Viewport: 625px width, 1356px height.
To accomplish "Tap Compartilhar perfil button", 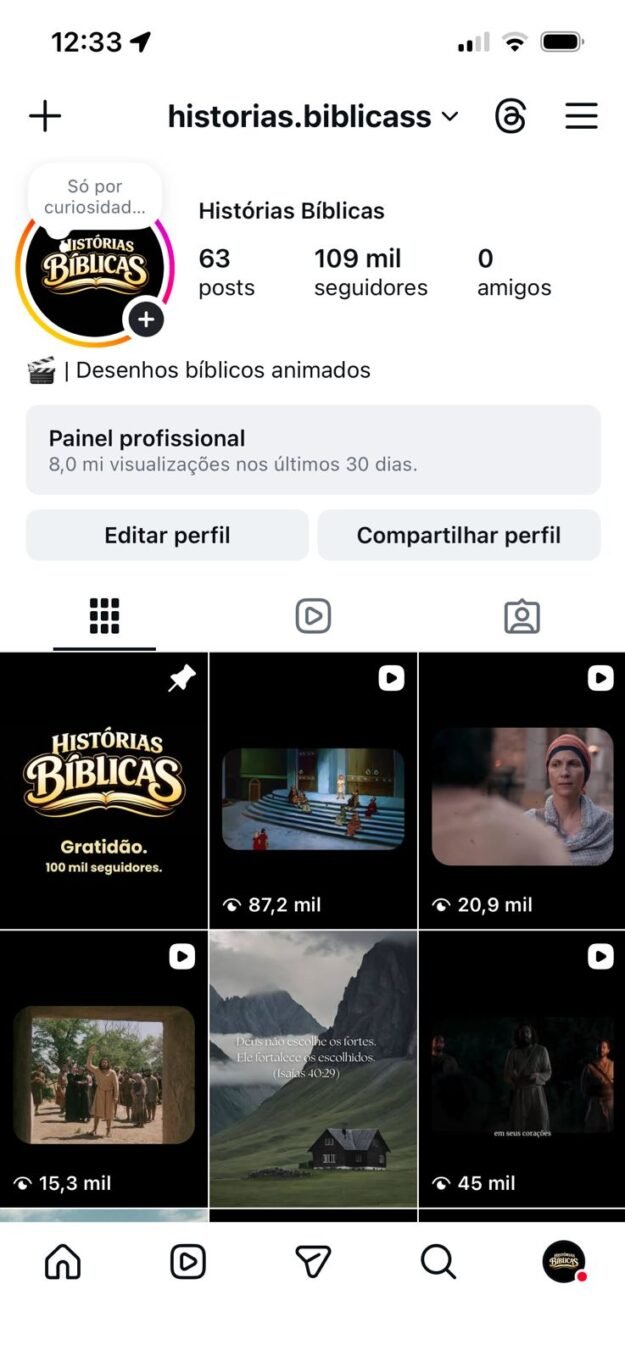I will coord(458,535).
